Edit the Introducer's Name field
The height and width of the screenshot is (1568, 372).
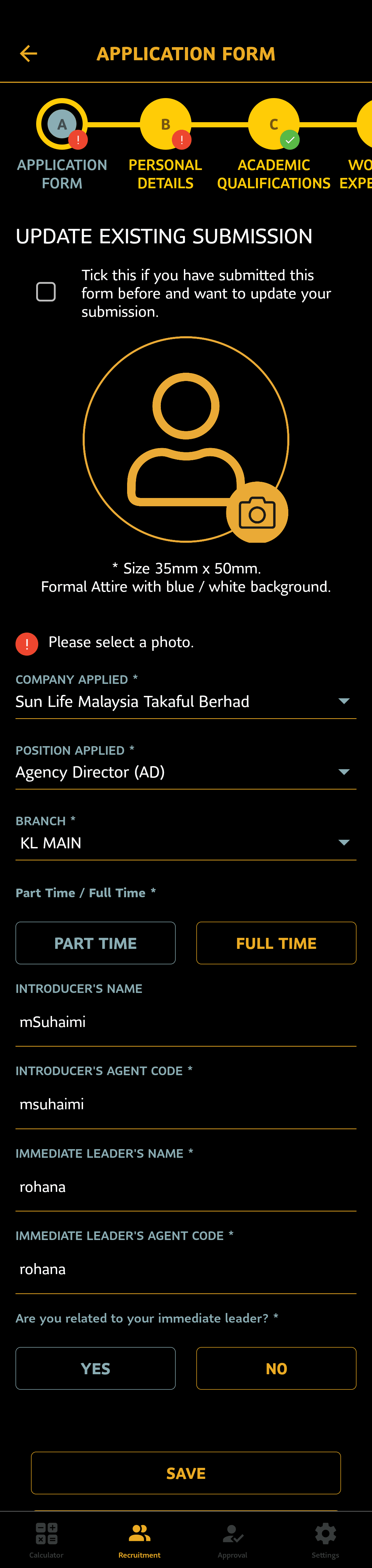[186, 1022]
